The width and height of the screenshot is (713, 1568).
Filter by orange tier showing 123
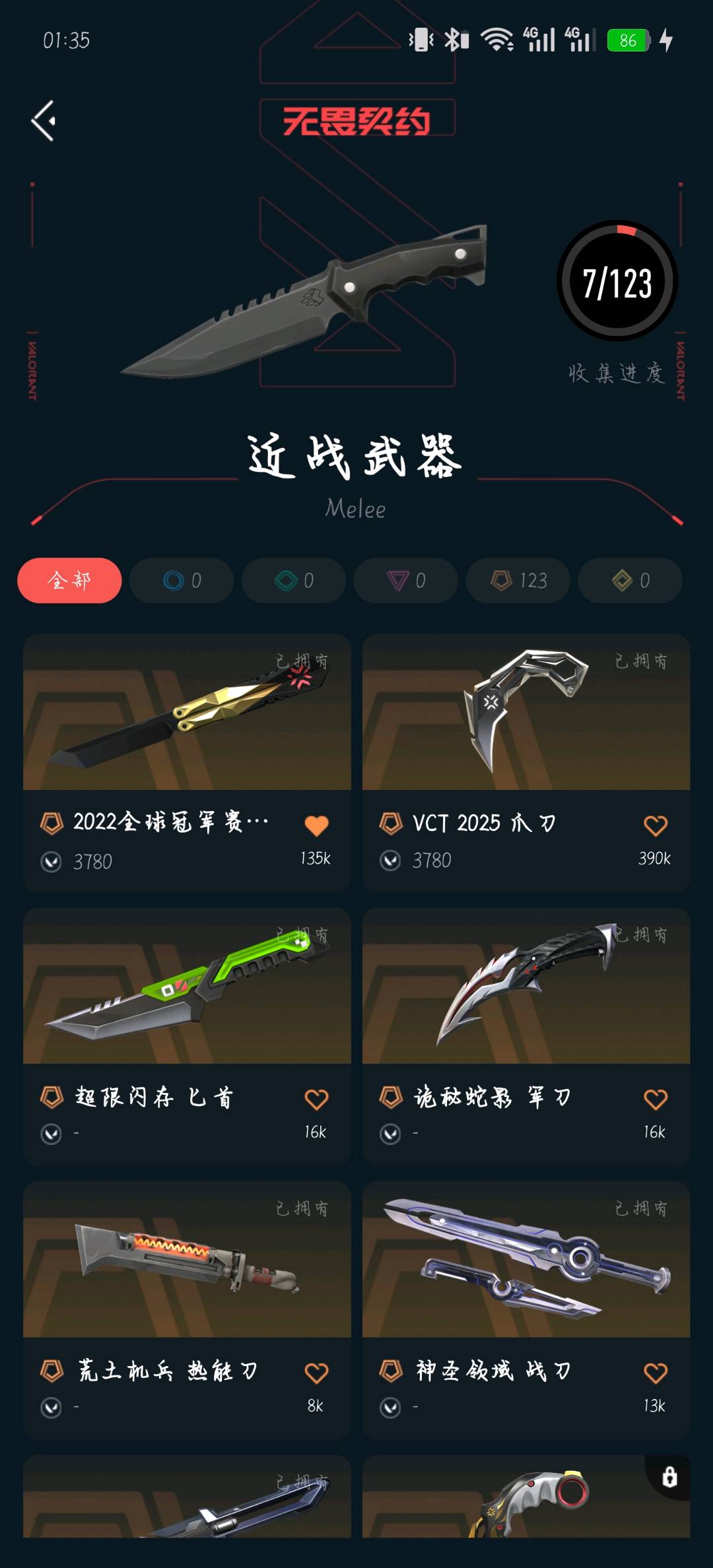[x=518, y=581]
